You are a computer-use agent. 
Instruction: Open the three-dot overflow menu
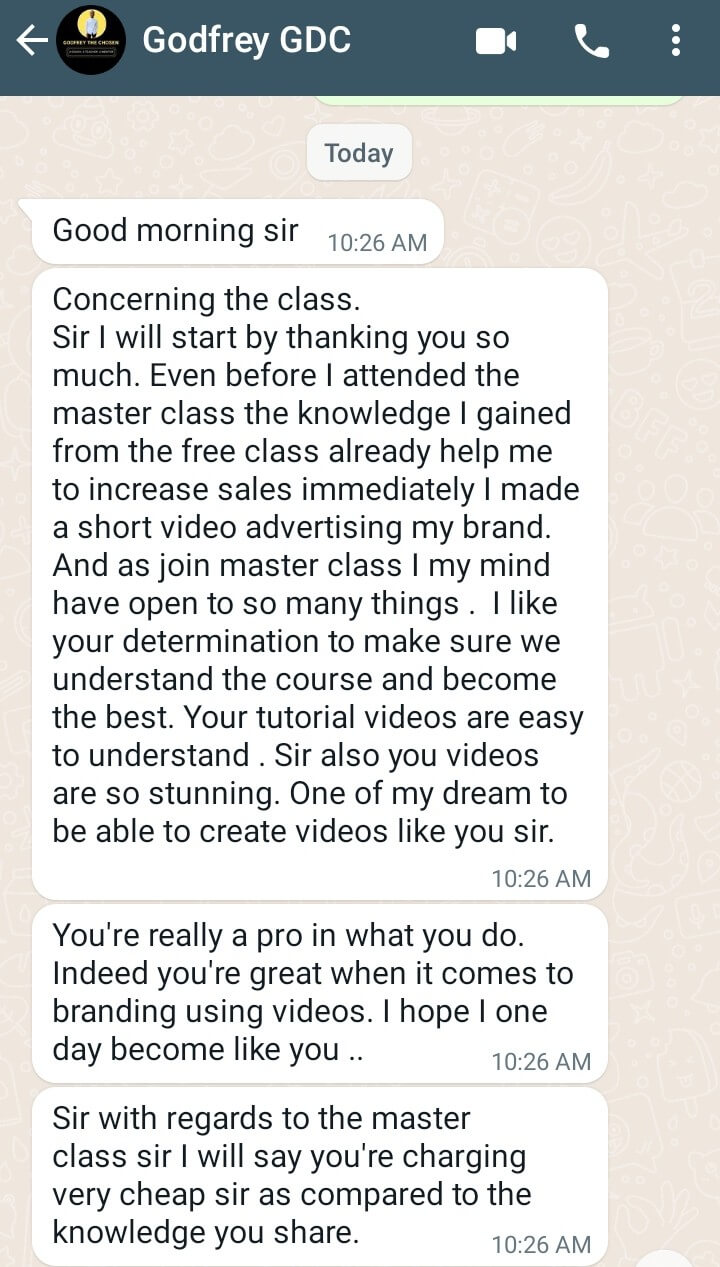pos(676,40)
